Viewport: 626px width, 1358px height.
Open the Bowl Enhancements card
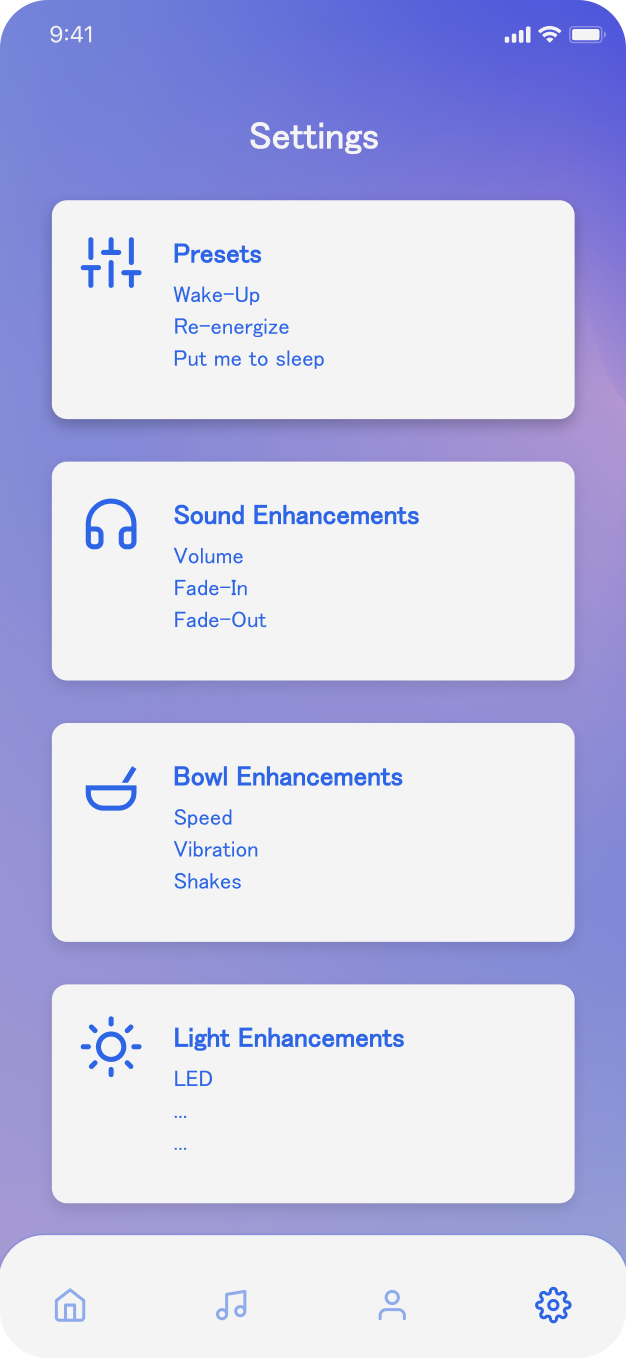[313, 832]
